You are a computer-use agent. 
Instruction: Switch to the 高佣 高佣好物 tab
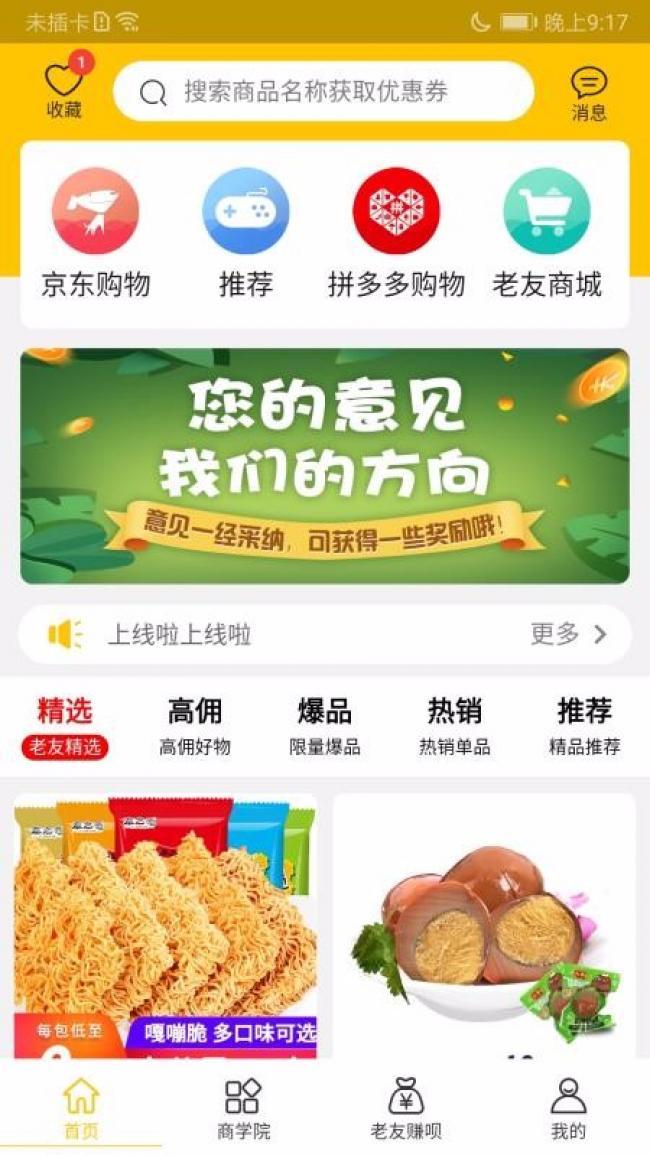[195, 727]
